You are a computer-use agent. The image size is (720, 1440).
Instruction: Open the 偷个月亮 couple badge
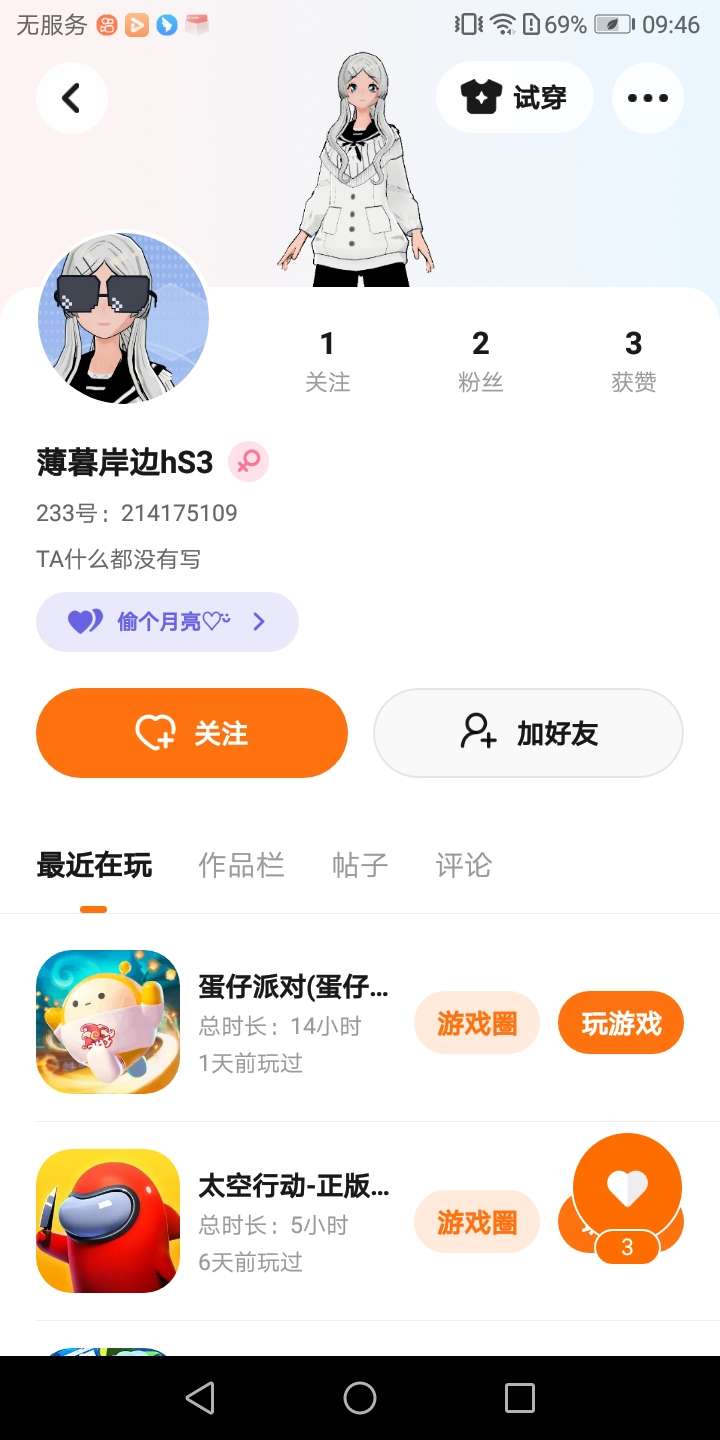[x=167, y=622]
